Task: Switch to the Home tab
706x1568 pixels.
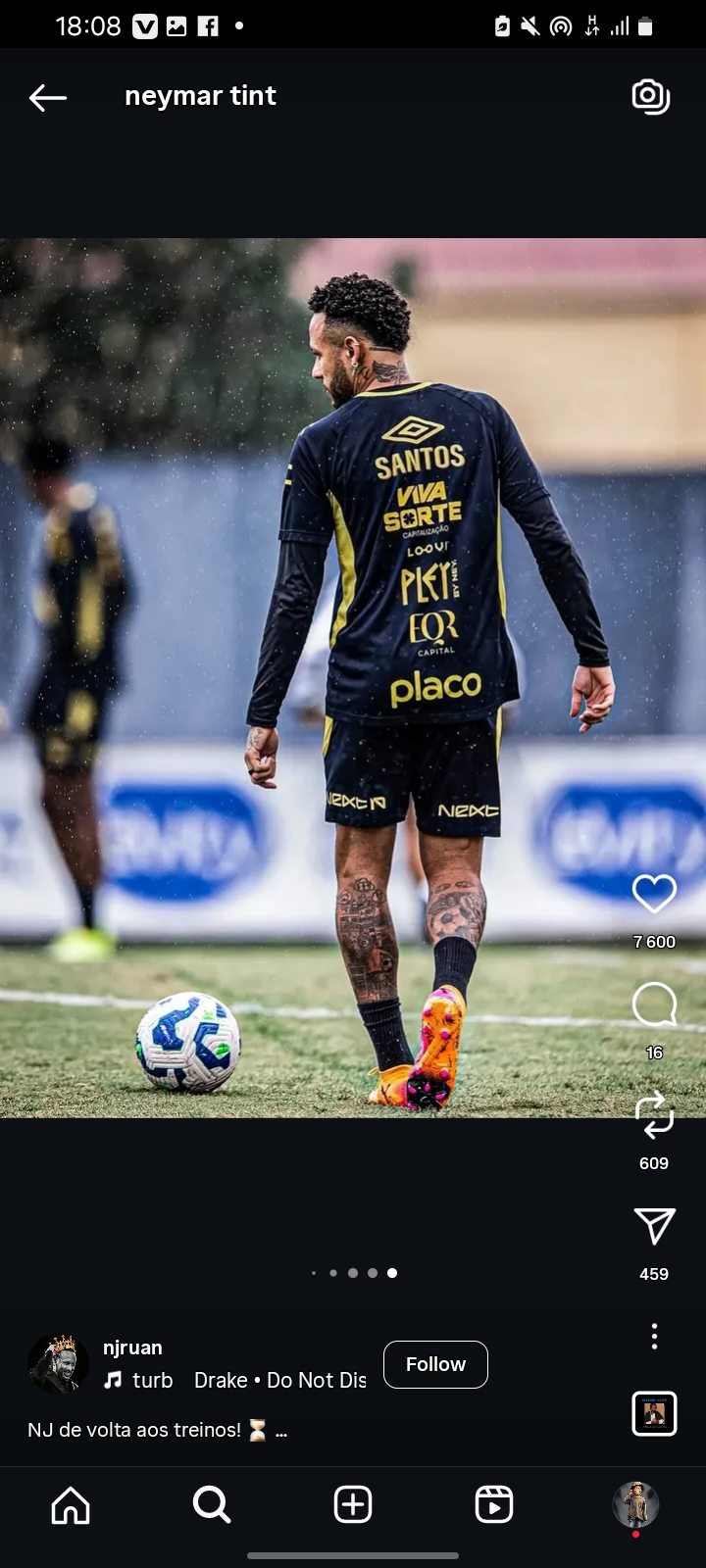Action: pos(71,1504)
